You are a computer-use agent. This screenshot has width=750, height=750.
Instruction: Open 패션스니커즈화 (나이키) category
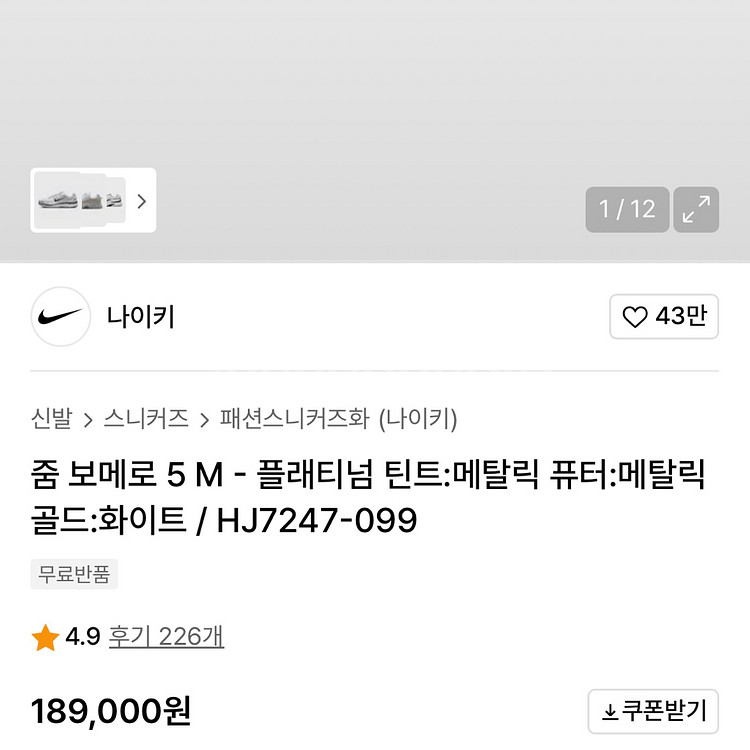click(x=338, y=418)
